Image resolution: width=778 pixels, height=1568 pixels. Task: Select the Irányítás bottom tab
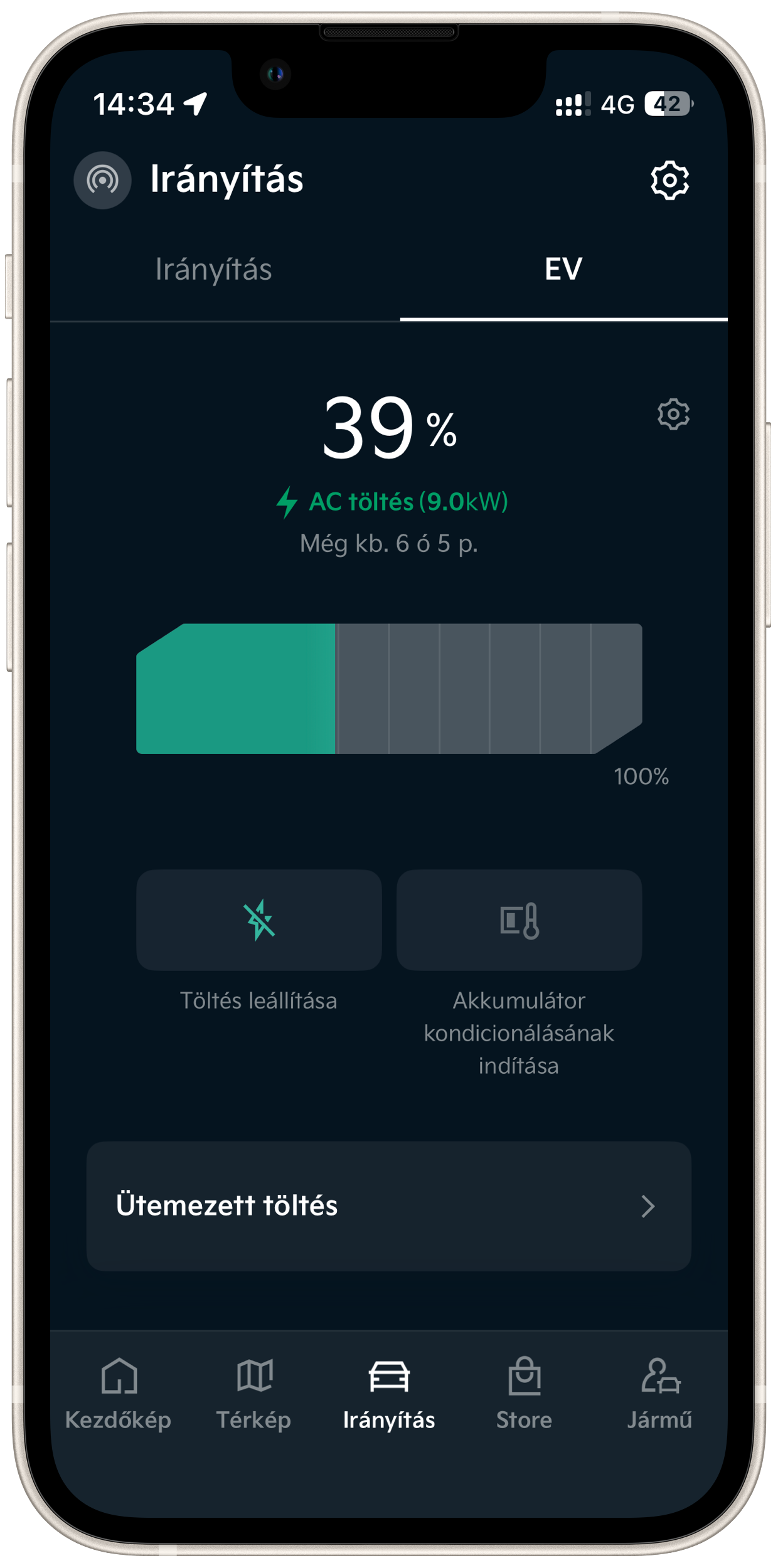389,1394
